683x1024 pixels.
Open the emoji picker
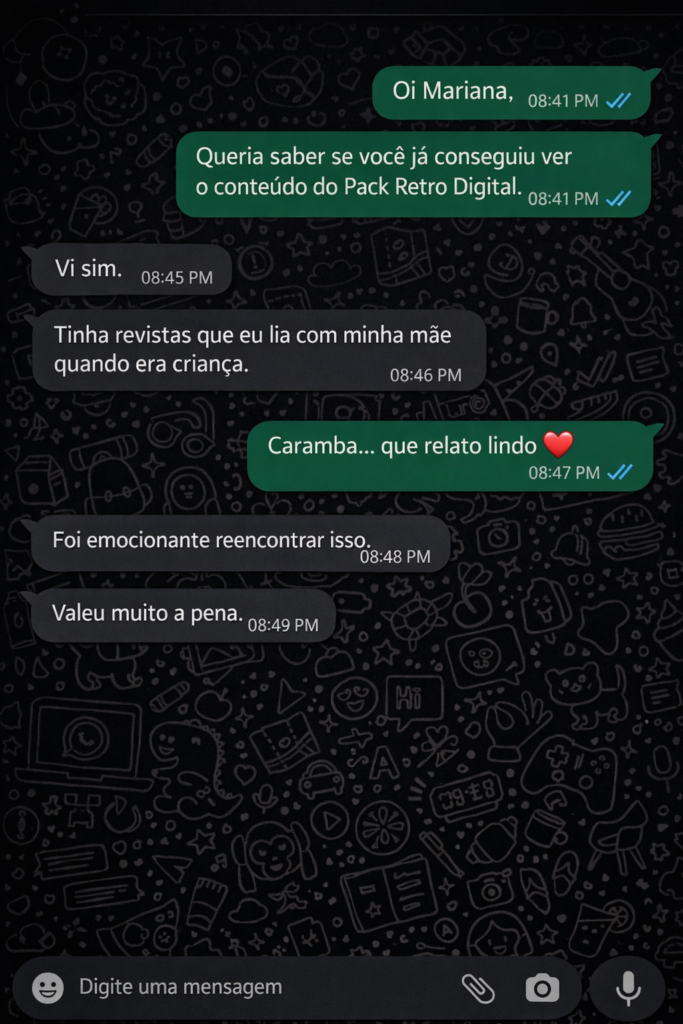[47, 988]
